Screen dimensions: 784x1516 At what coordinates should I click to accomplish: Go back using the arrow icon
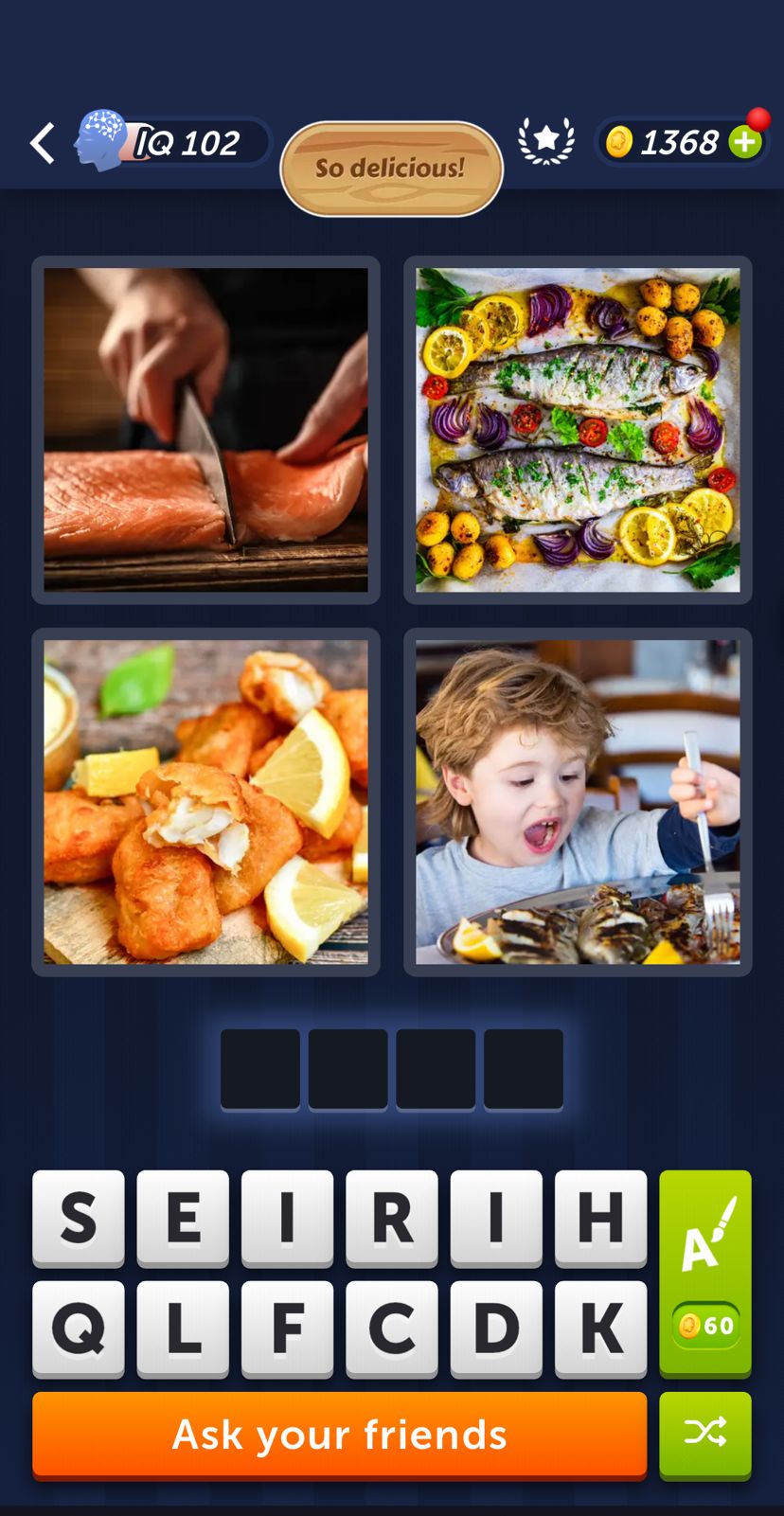(x=43, y=143)
